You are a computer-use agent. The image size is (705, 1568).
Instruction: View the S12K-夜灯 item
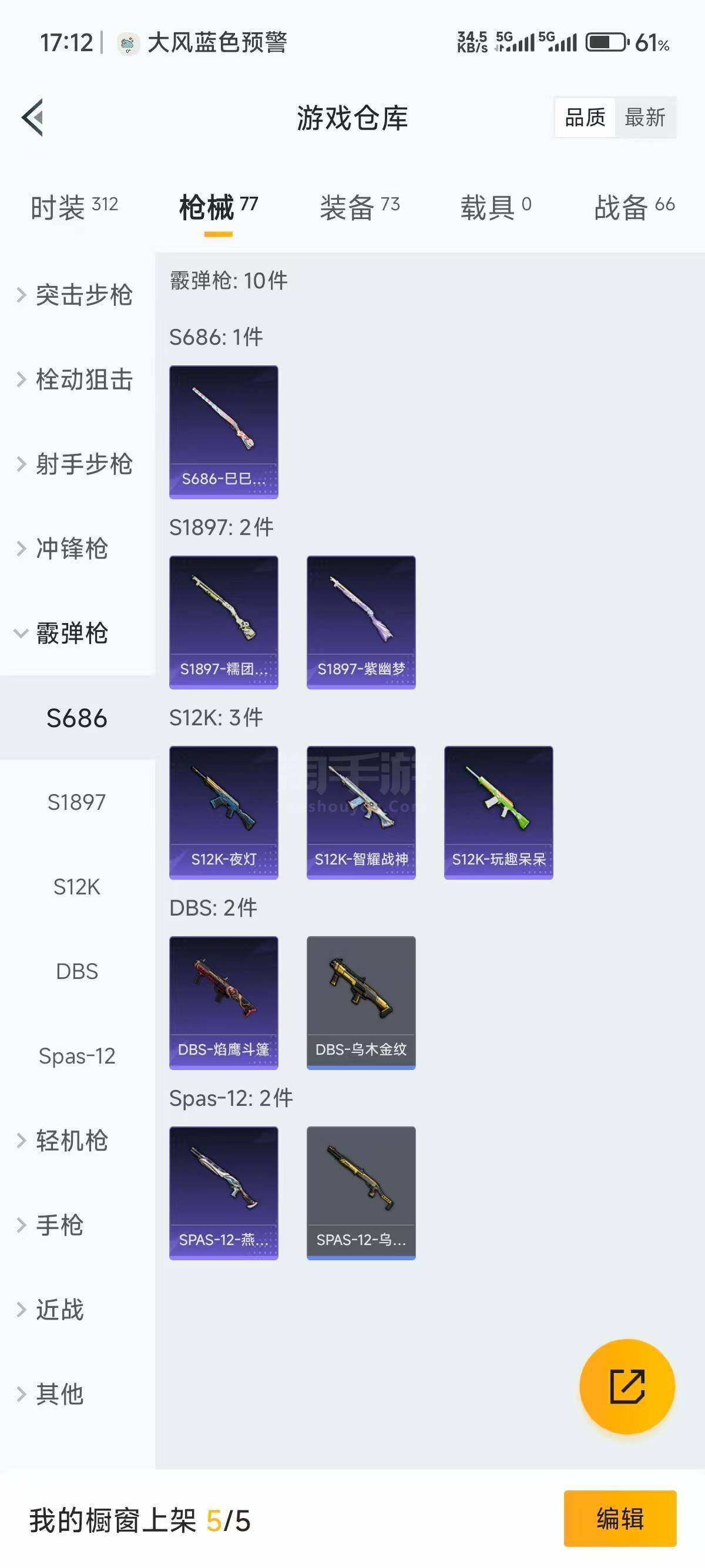(x=223, y=812)
